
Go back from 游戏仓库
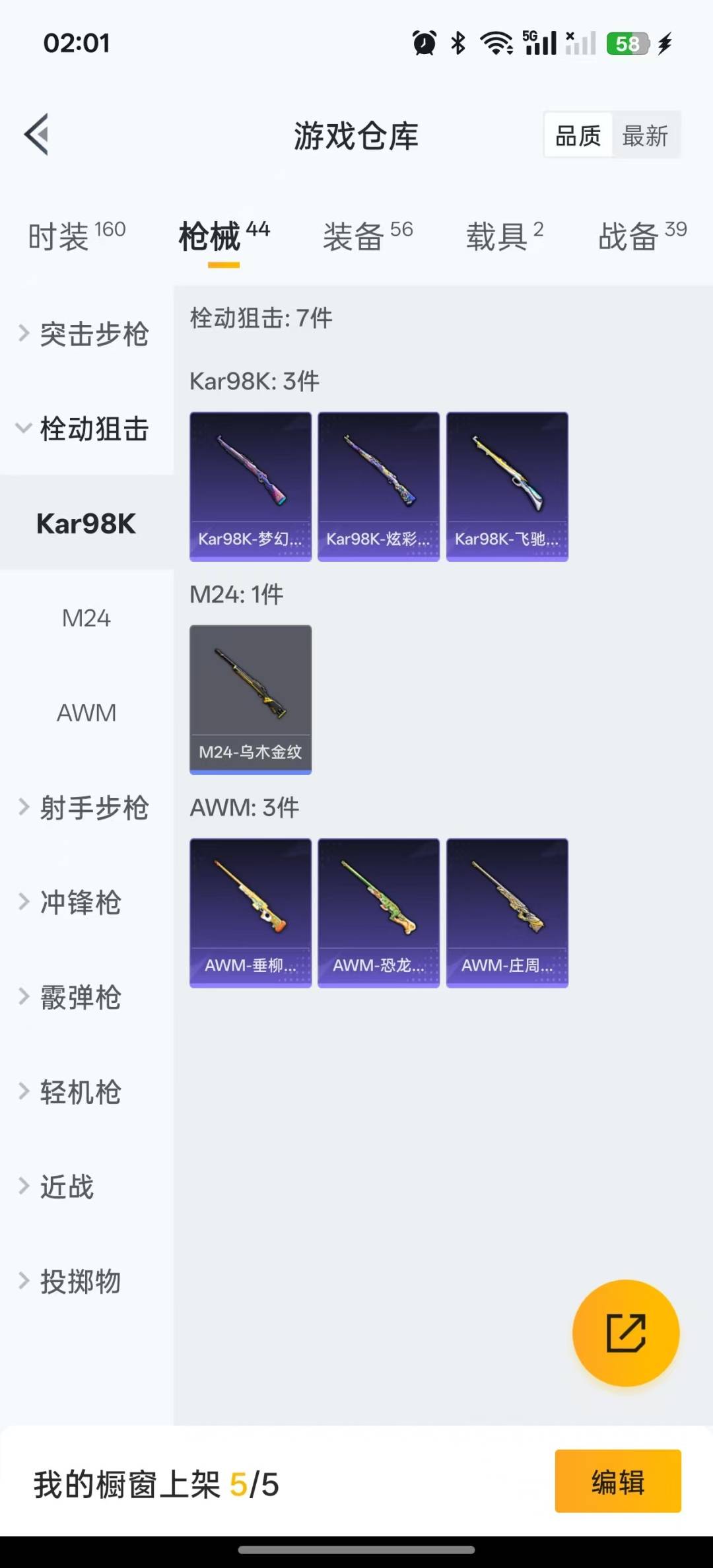click(x=37, y=135)
